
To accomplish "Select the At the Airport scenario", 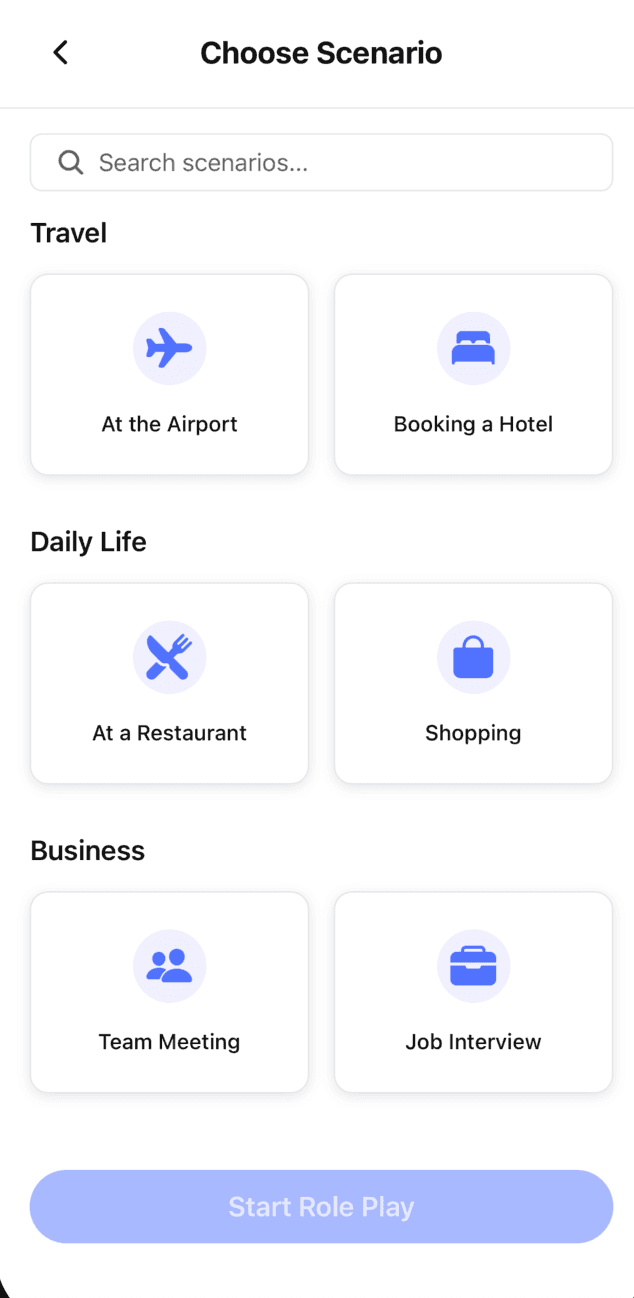I will (x=170, y=375).
